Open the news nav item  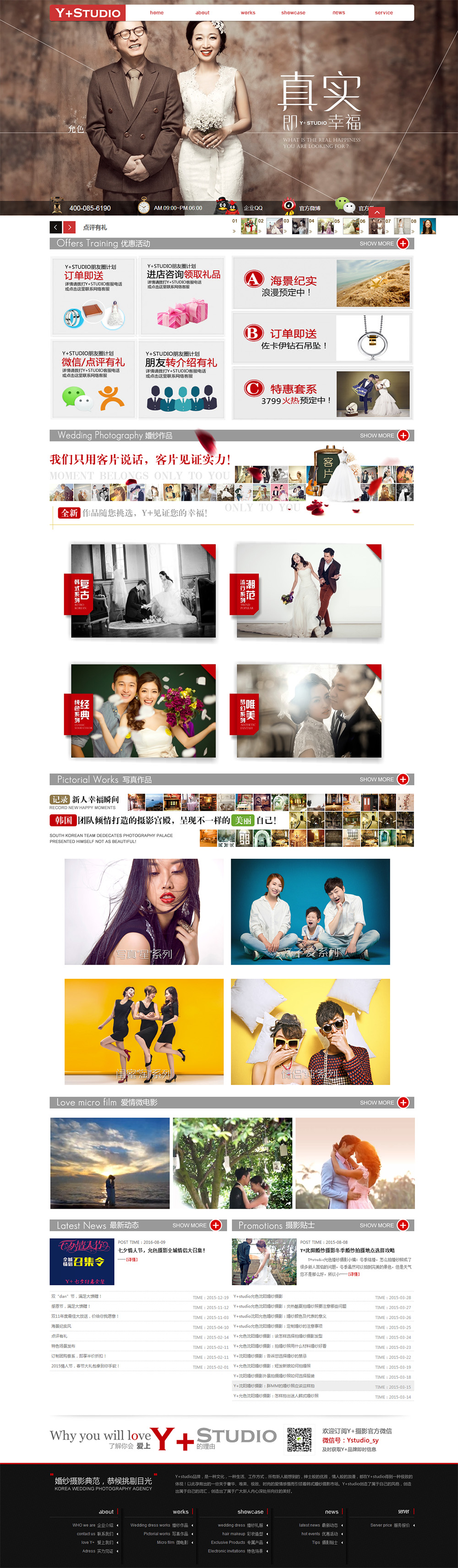339,13
